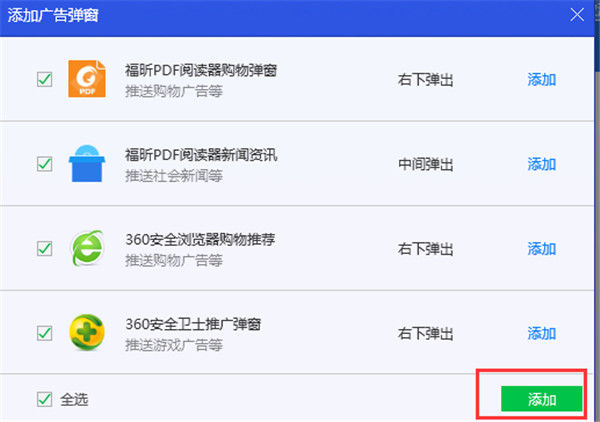Tap 添加 link for 360安全卫士推广弹窗

pos(541,332)
